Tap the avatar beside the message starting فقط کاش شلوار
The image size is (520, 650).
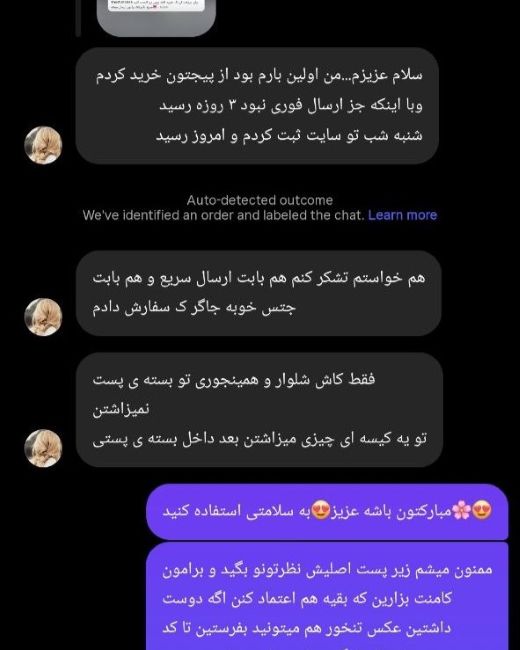pos(43,448)
